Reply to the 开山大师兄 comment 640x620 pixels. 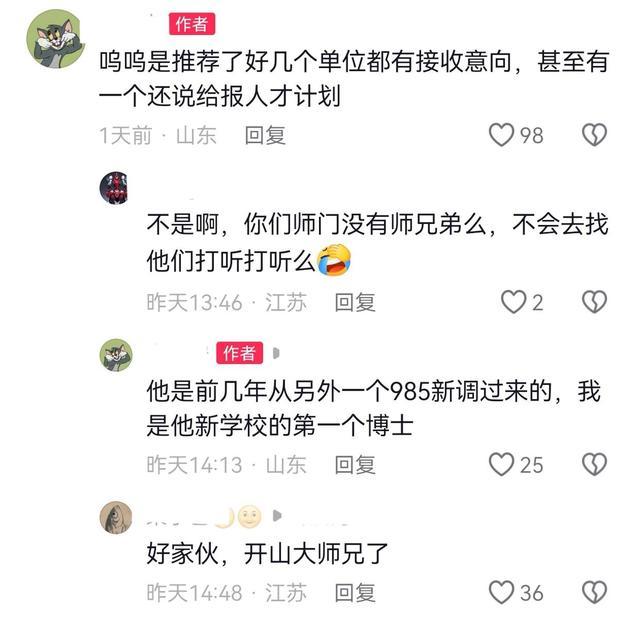coord(355,593)
